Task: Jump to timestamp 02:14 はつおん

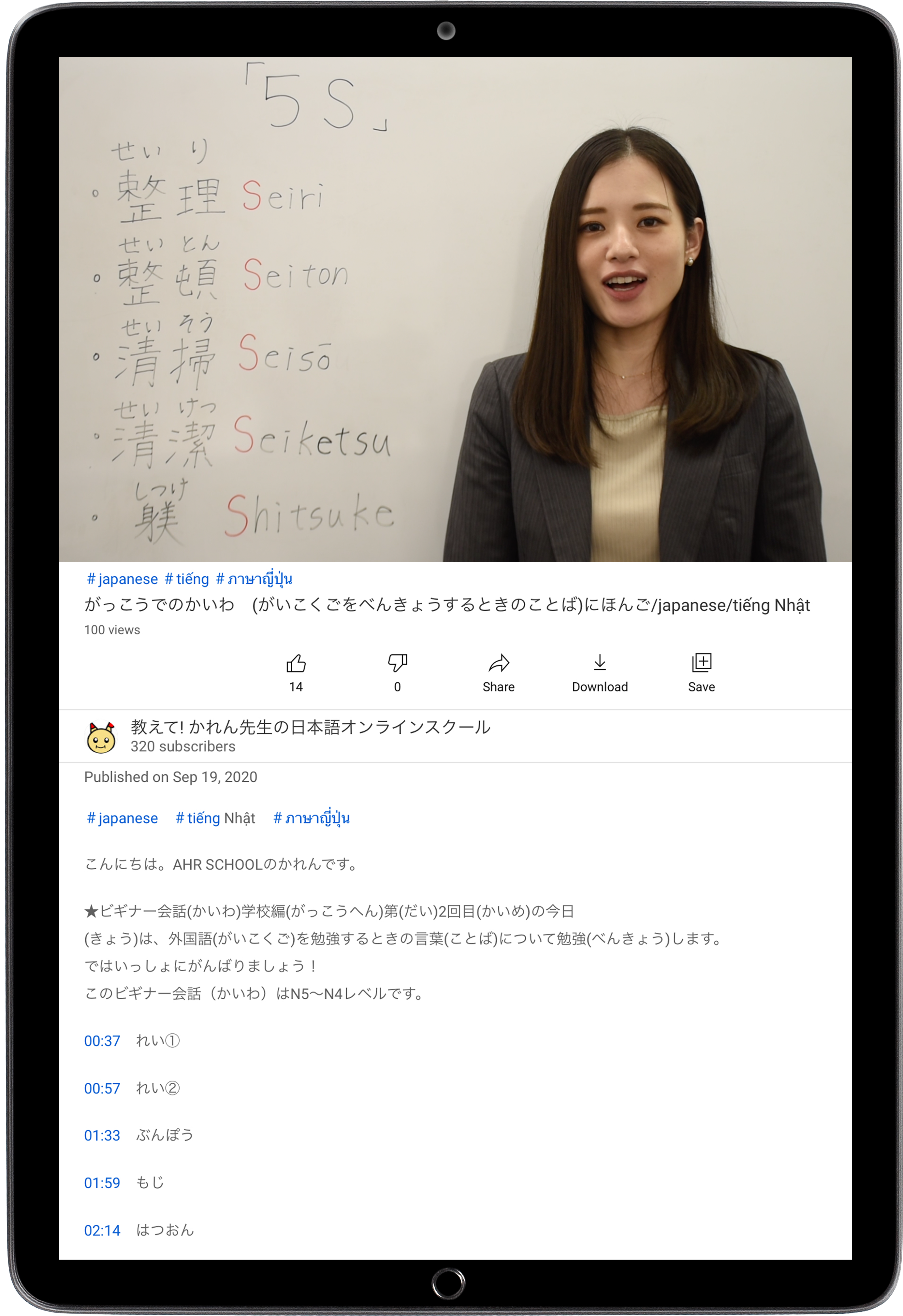Action: coord(102,1231)
